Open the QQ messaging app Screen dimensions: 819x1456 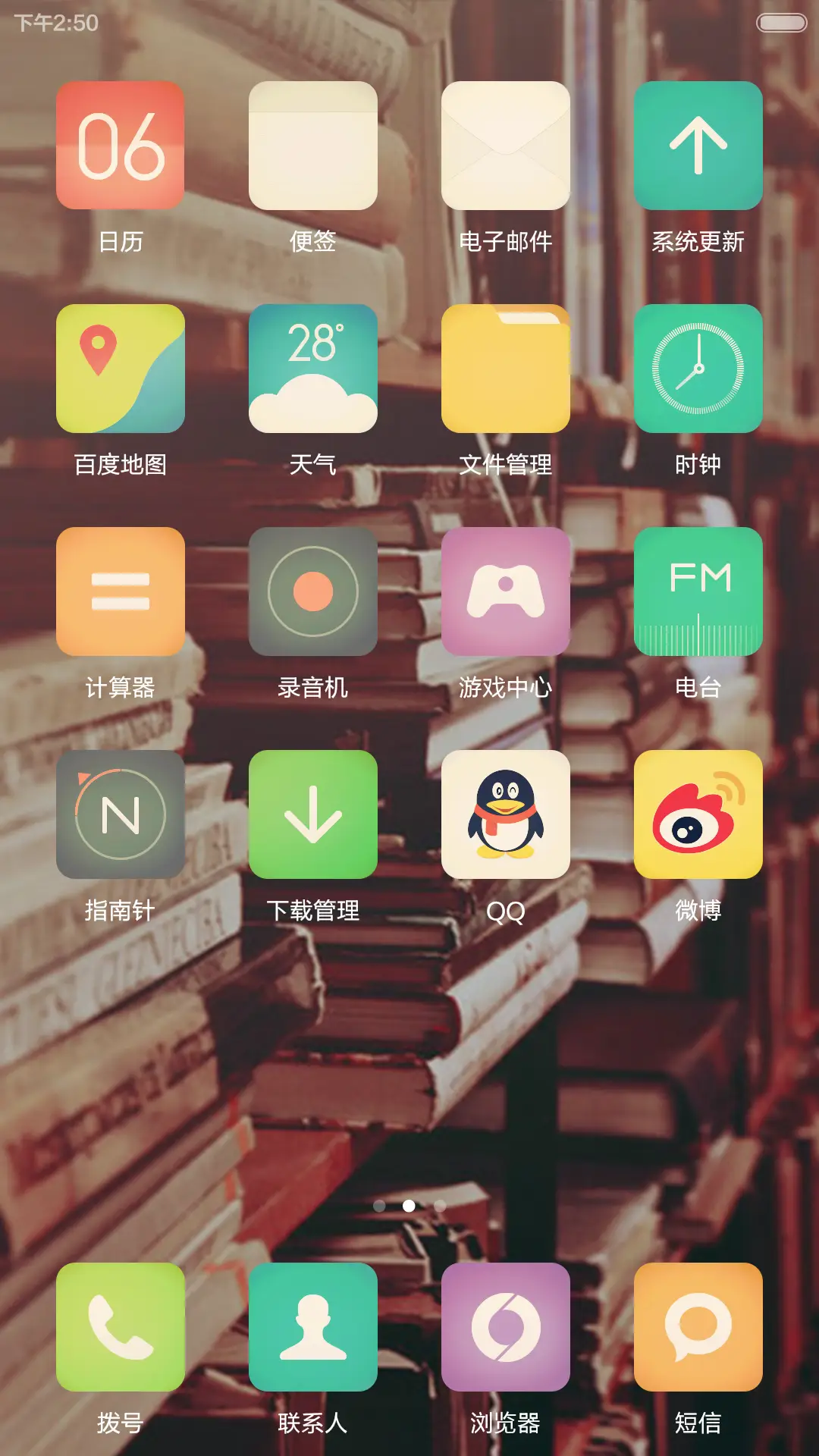point(505,815)
